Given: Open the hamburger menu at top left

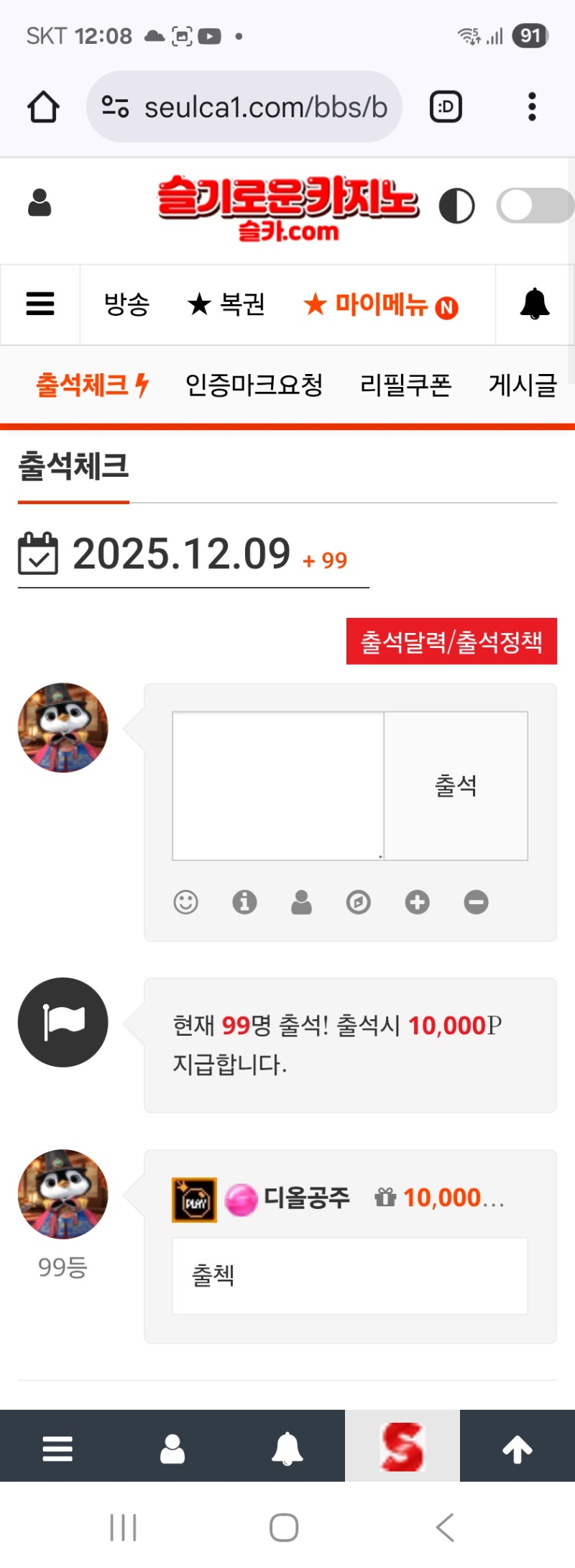Looking at the screenshot, I should (40, 304).
